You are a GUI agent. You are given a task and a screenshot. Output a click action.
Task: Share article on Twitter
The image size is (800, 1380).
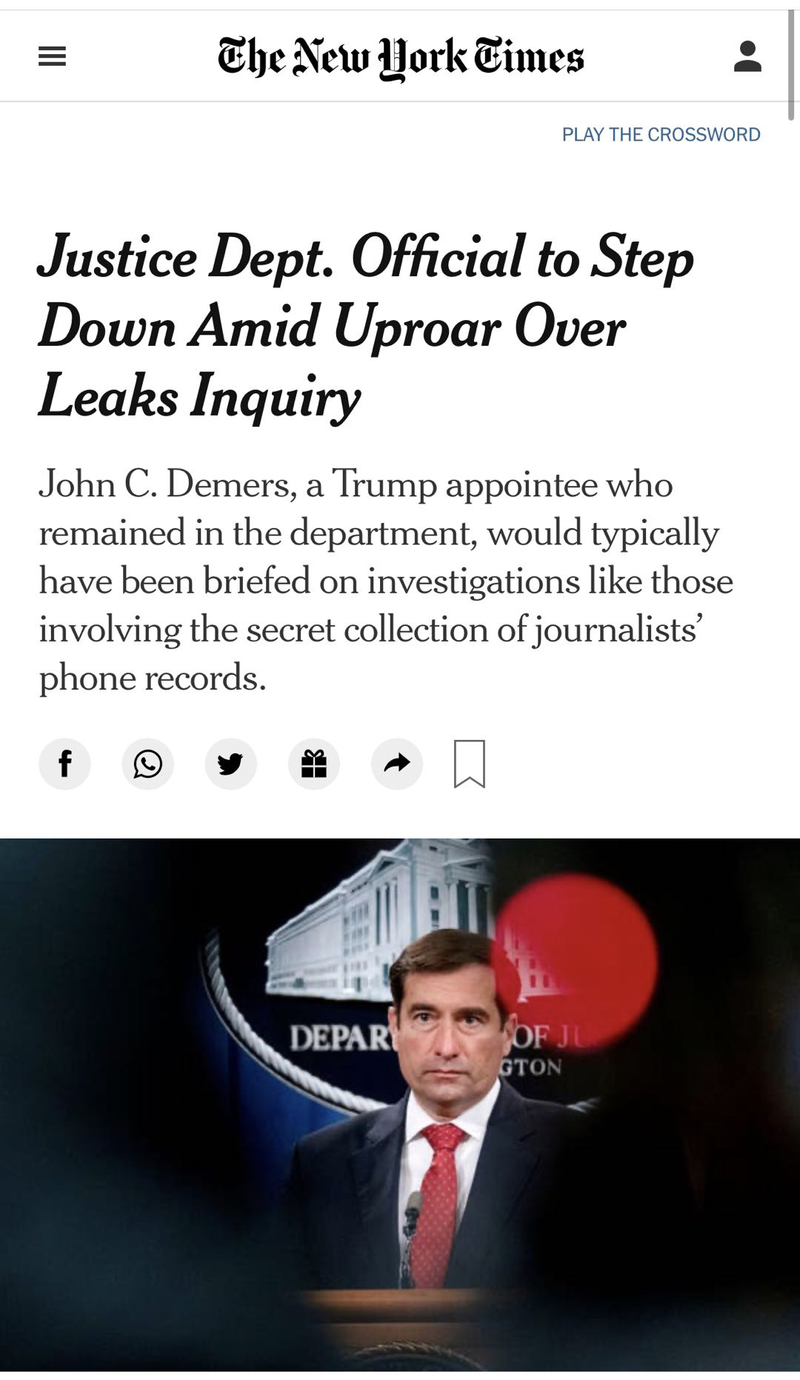pos(231,765)
